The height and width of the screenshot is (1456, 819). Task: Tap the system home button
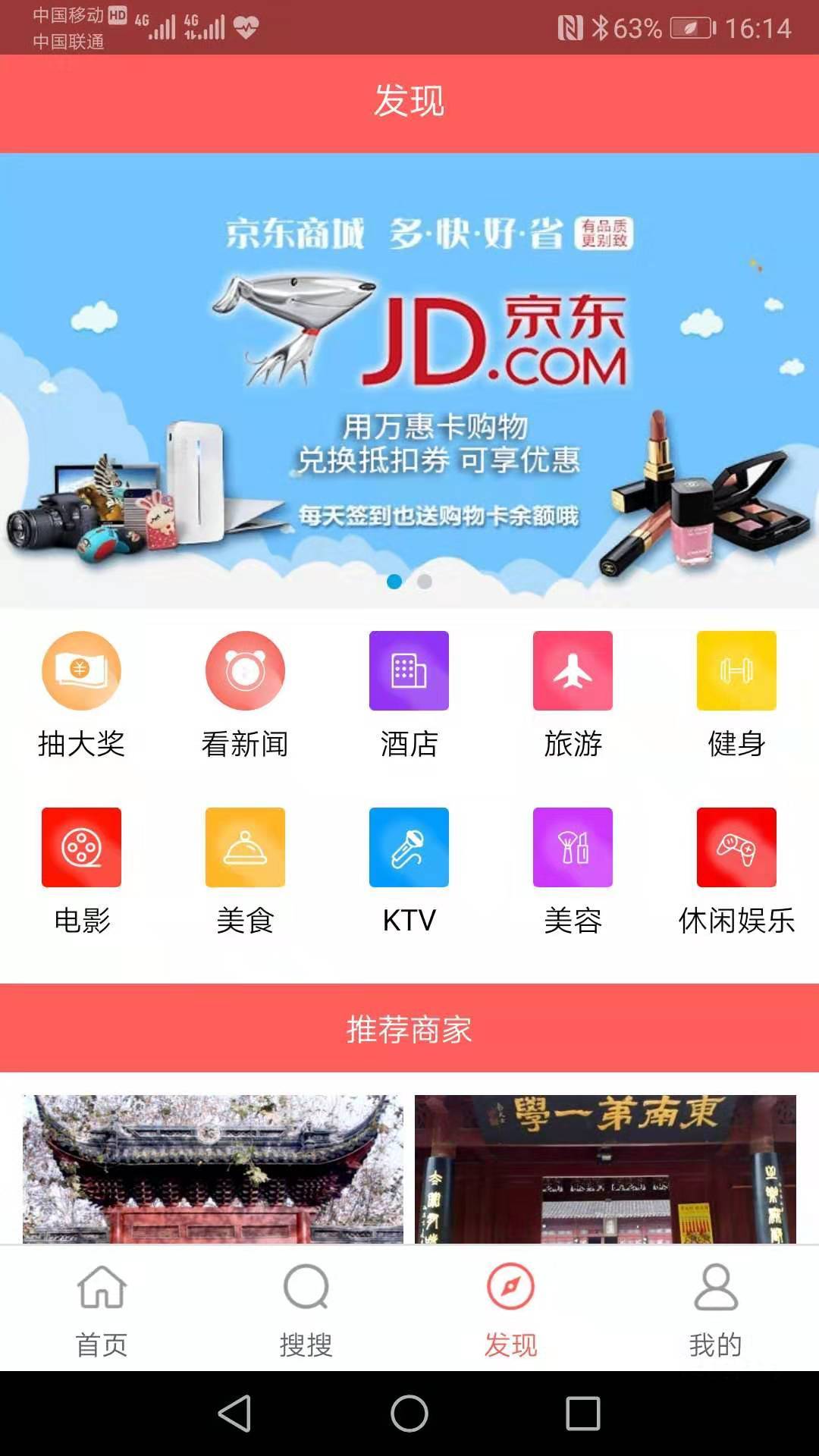coord(409,1414)
